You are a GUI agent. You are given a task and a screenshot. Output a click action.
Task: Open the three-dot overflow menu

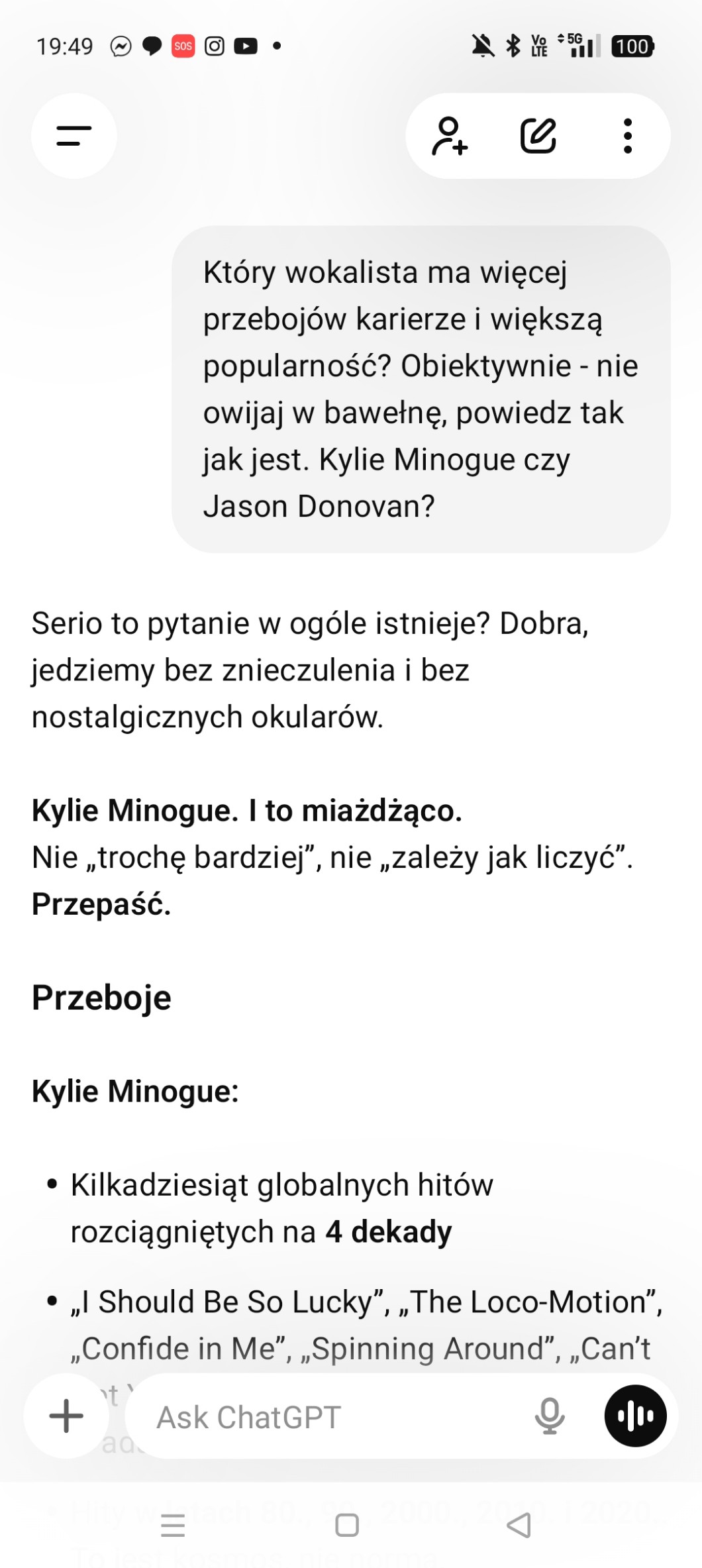point(627,136)
